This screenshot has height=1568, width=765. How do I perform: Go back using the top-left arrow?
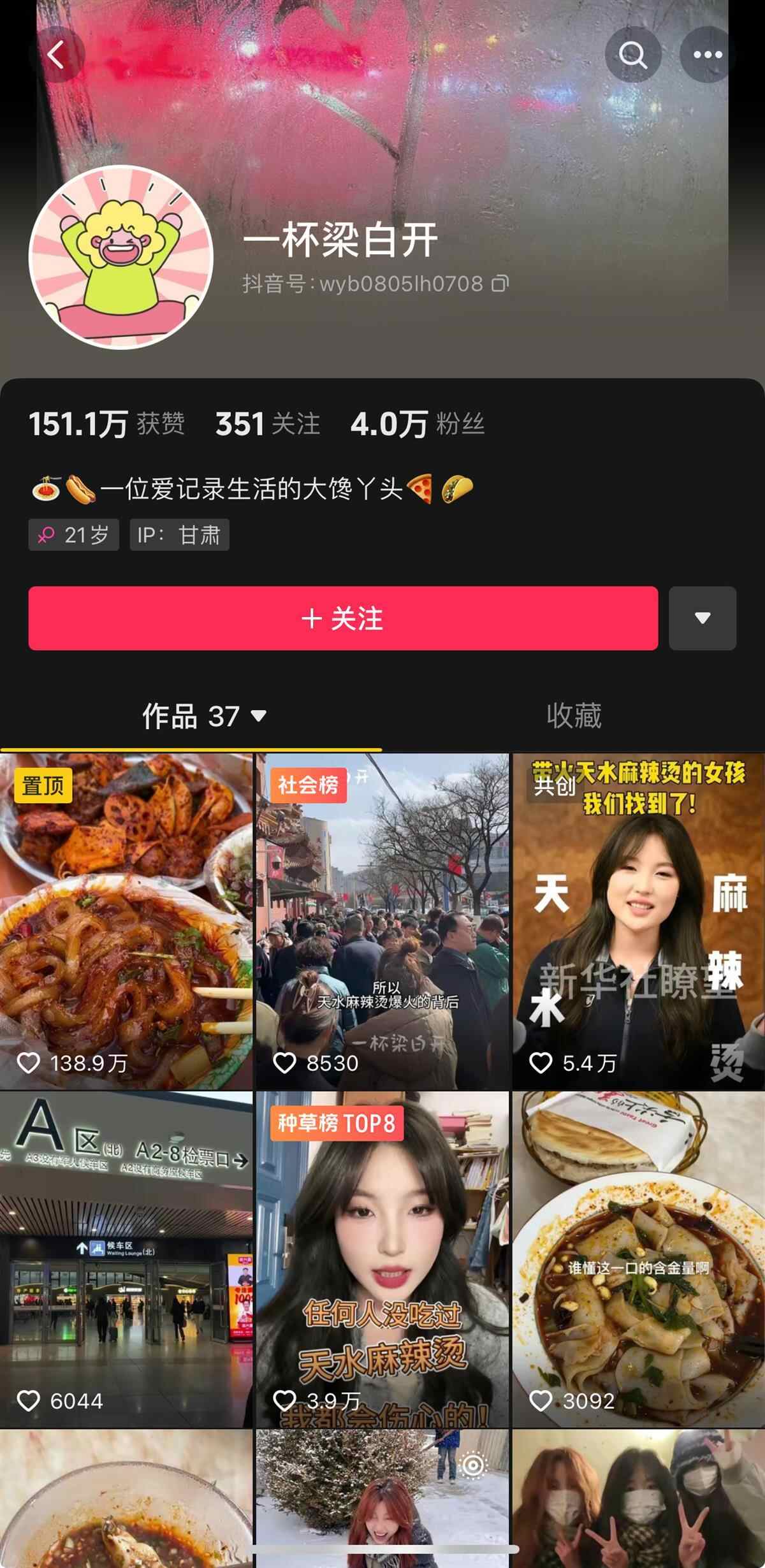56,55
